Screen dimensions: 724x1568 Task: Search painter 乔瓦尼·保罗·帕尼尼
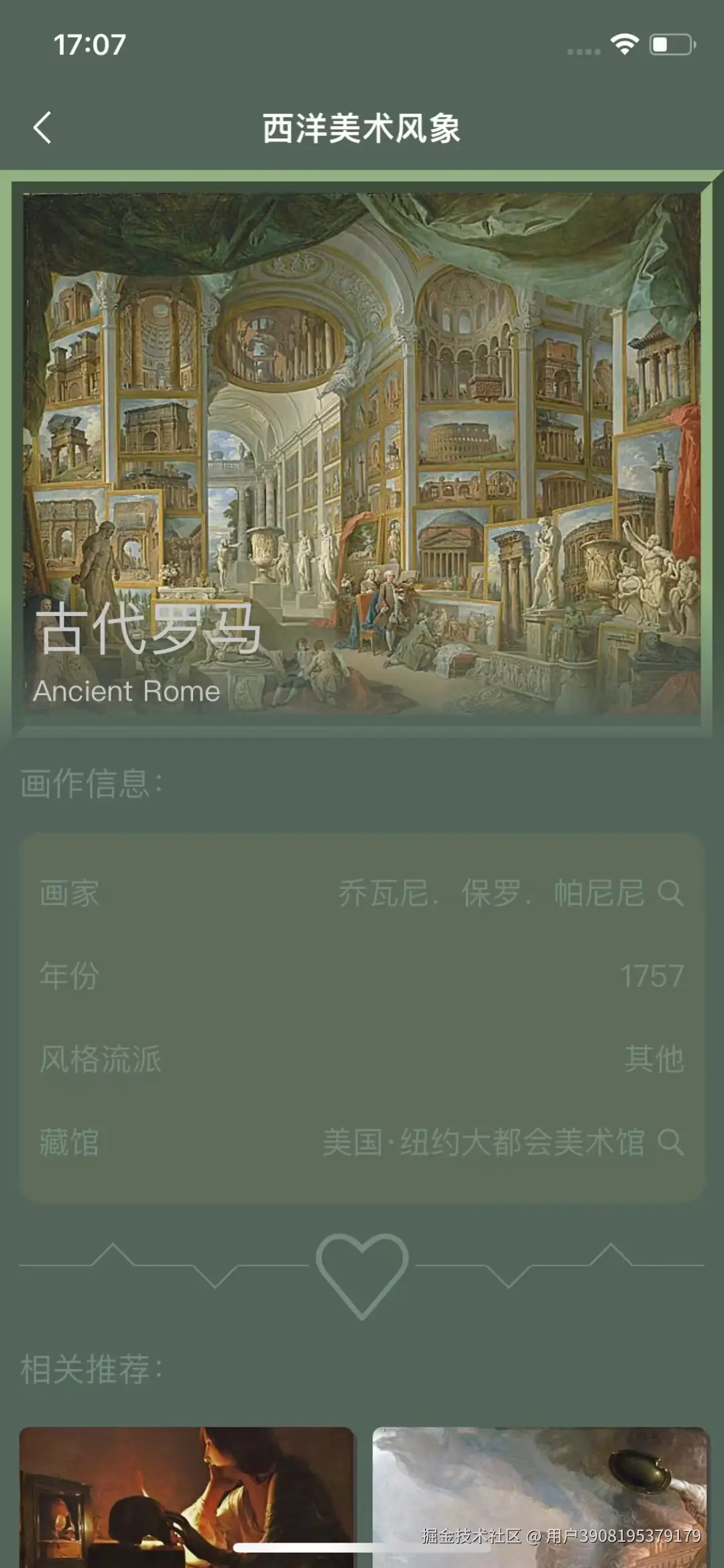[670, 893]
